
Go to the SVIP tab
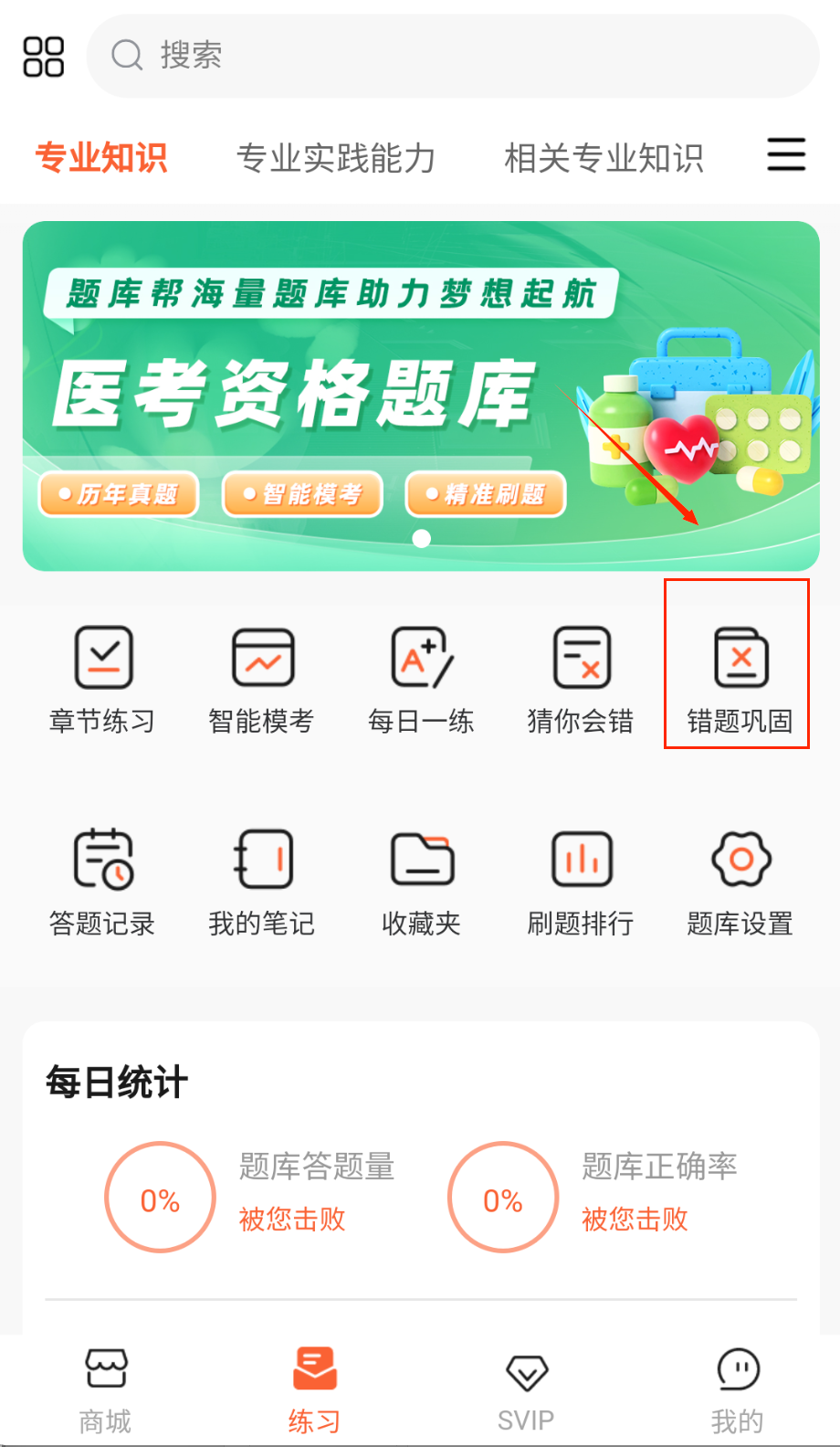pos(526,1390)
